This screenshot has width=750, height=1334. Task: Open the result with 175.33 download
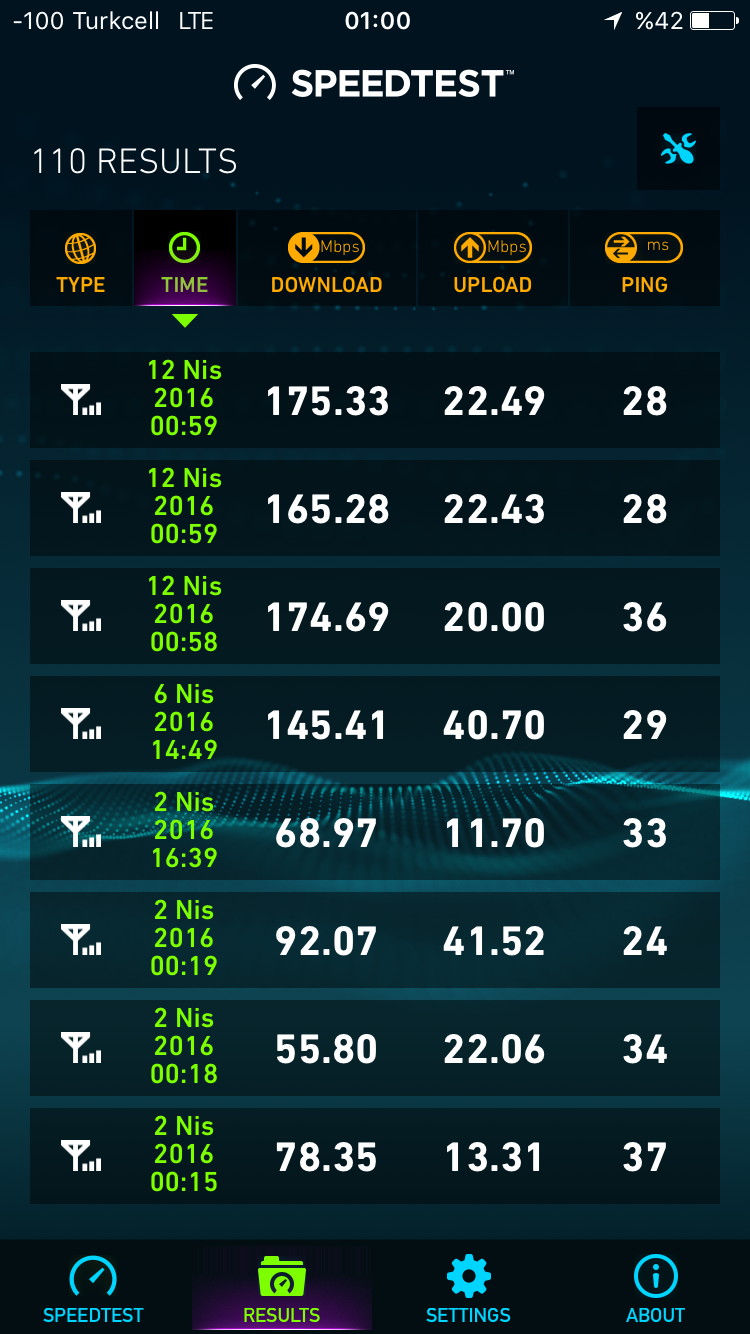coord(375,400)
